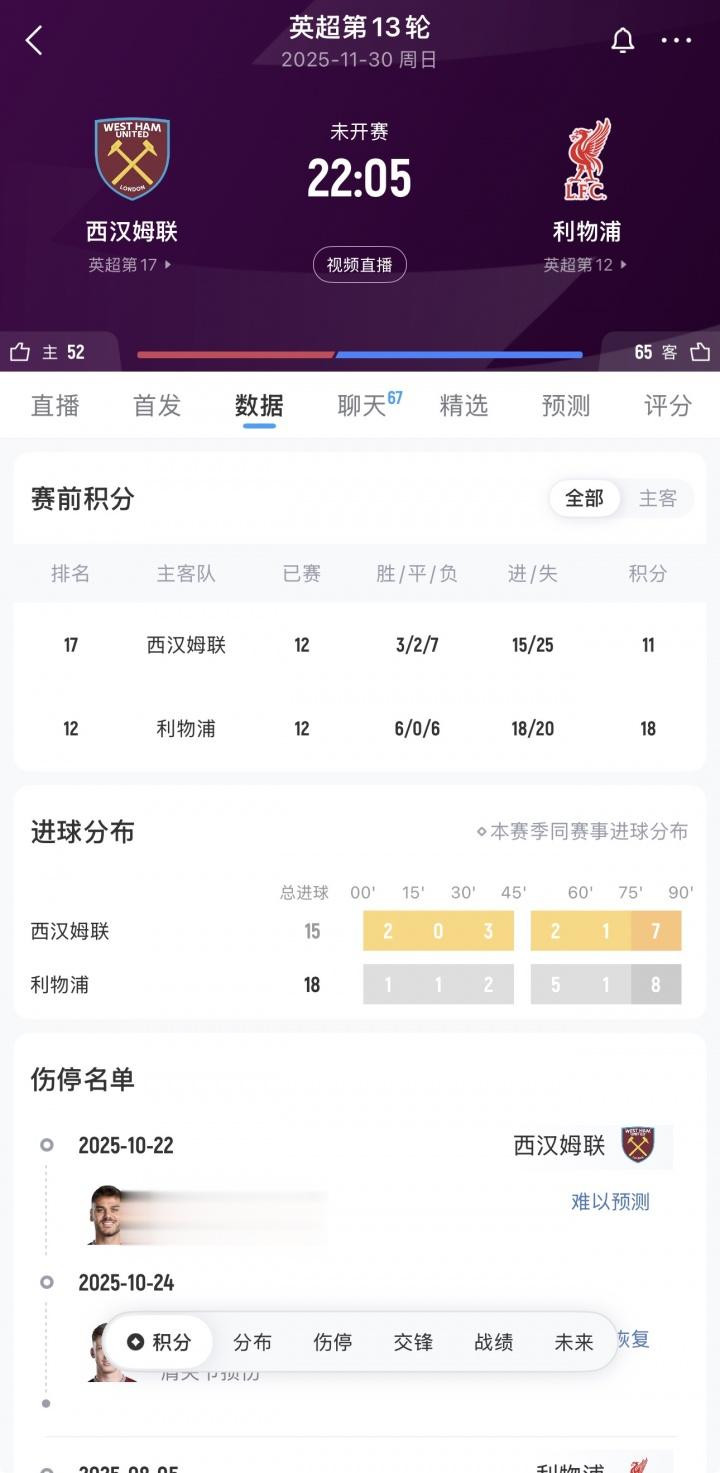Viewport: 720px width, 1473px height.
Task: Switch to the 首发 lineup tab
Action: pos(157,405)
